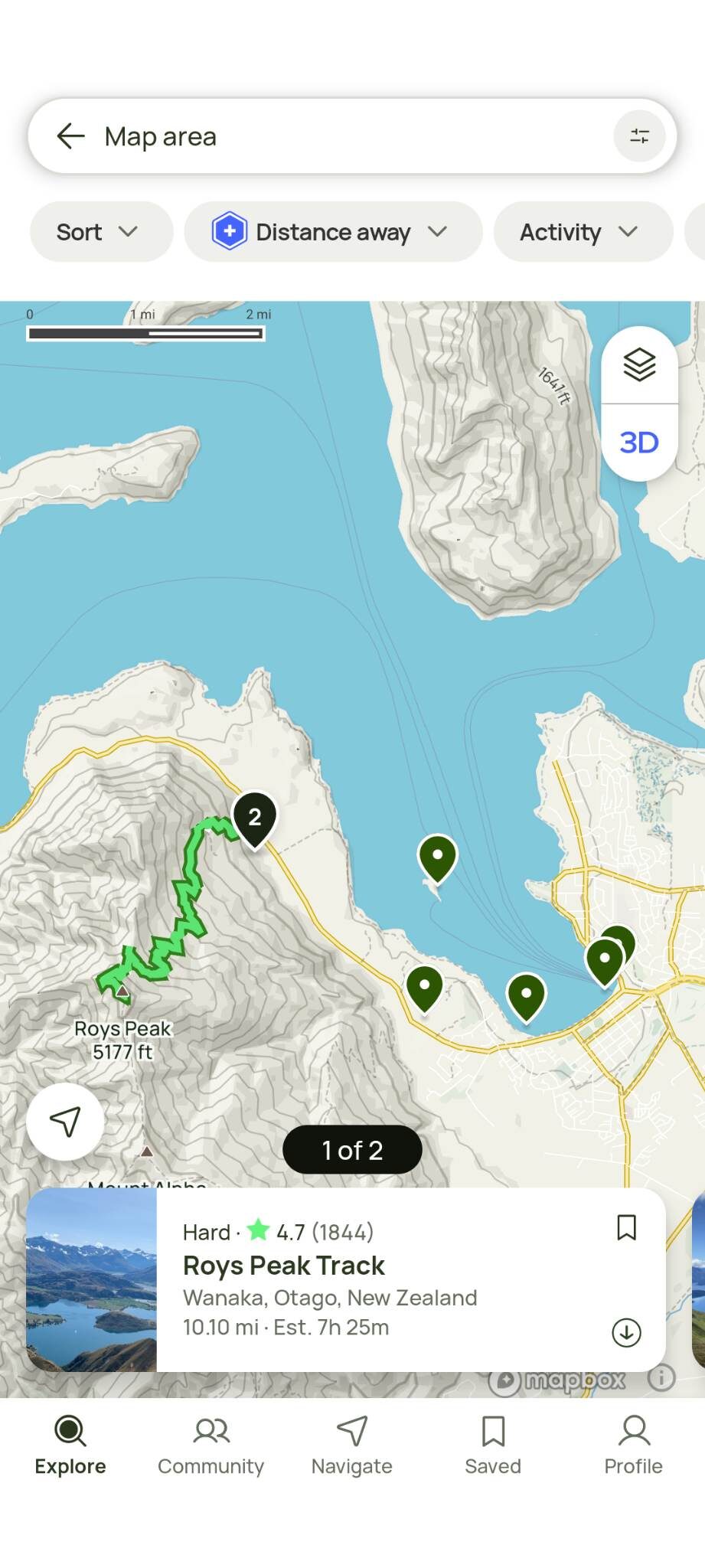
Task: Tap the Map area search field
Action: pos(344,136)
